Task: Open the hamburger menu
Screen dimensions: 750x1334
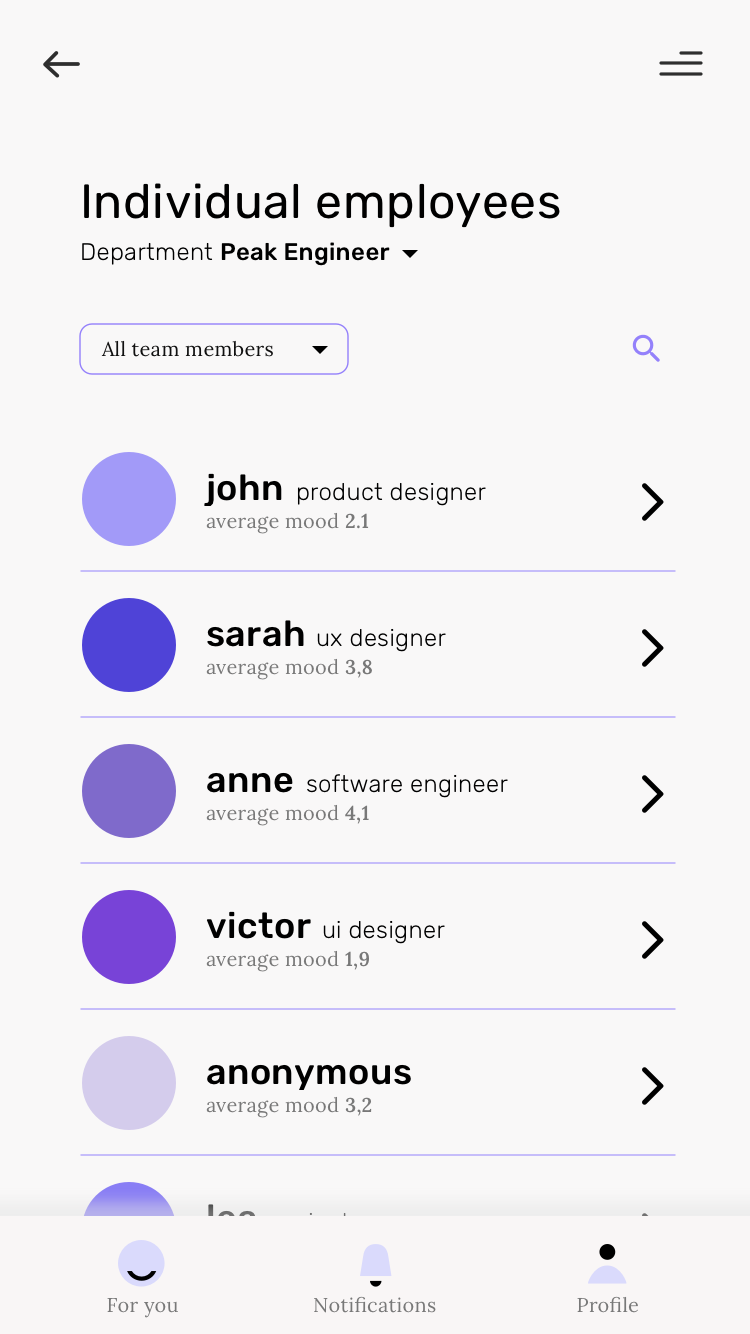Action: pyautogui.click(x=681, y=64)
